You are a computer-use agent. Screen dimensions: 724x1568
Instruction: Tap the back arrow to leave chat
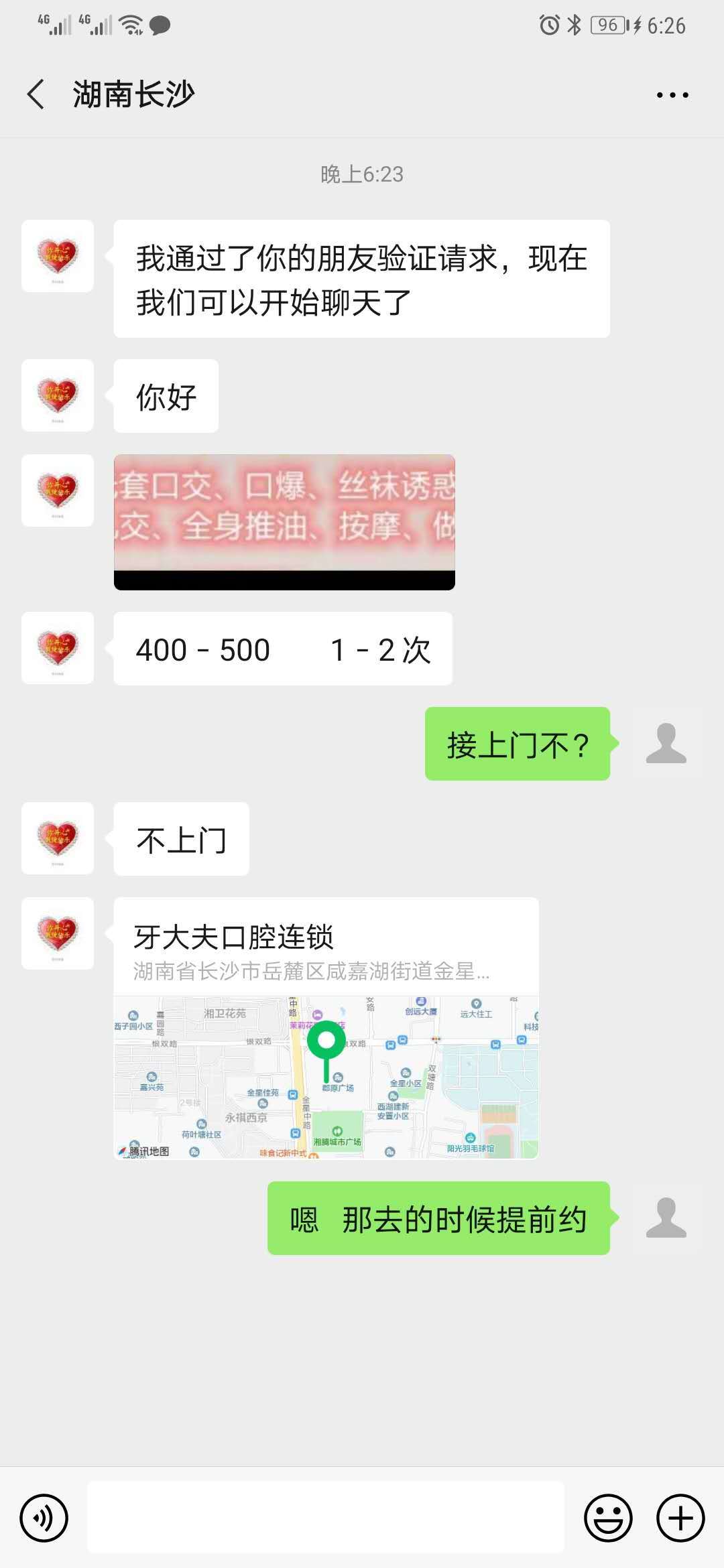[36, 94]
